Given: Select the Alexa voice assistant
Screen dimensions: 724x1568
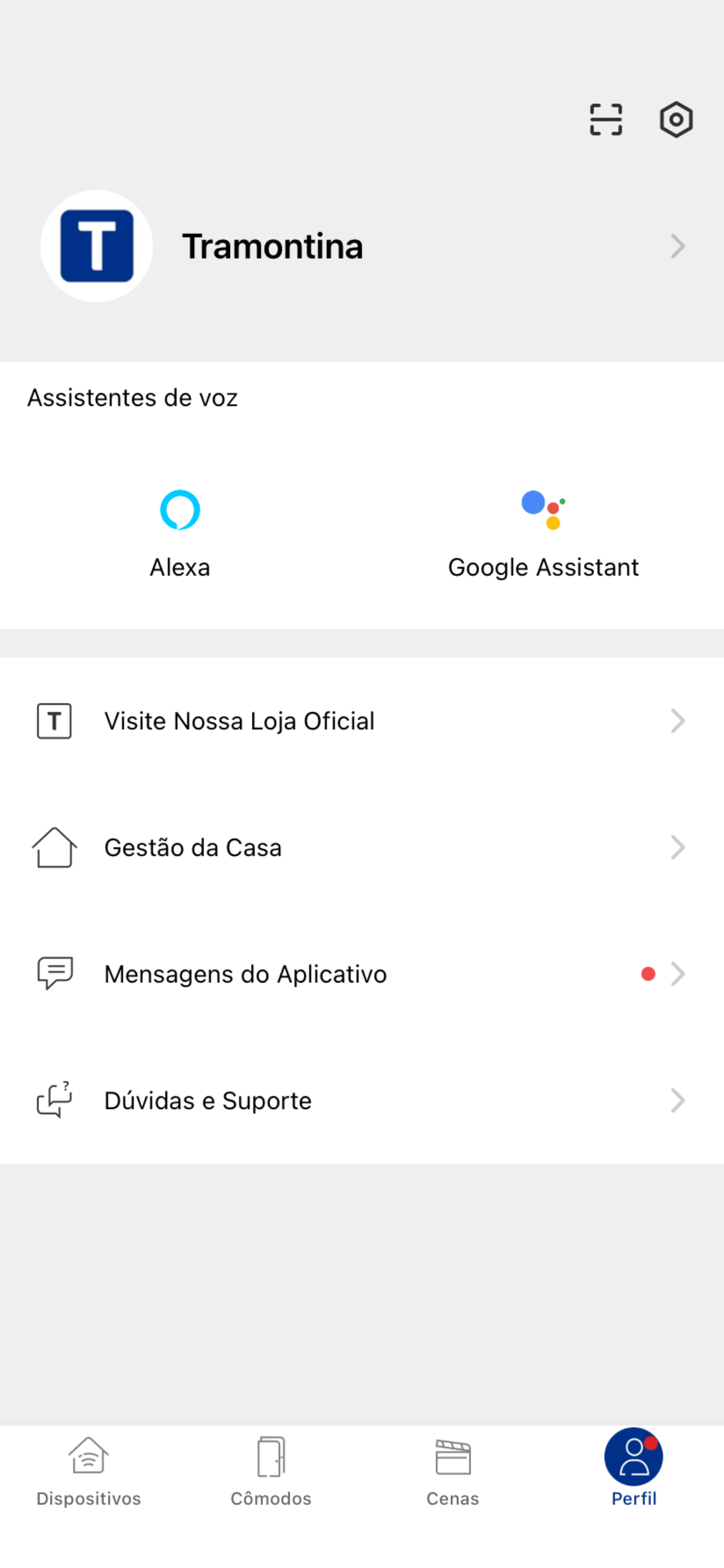Looking at the screenshot, I should [x=180, y=534].
